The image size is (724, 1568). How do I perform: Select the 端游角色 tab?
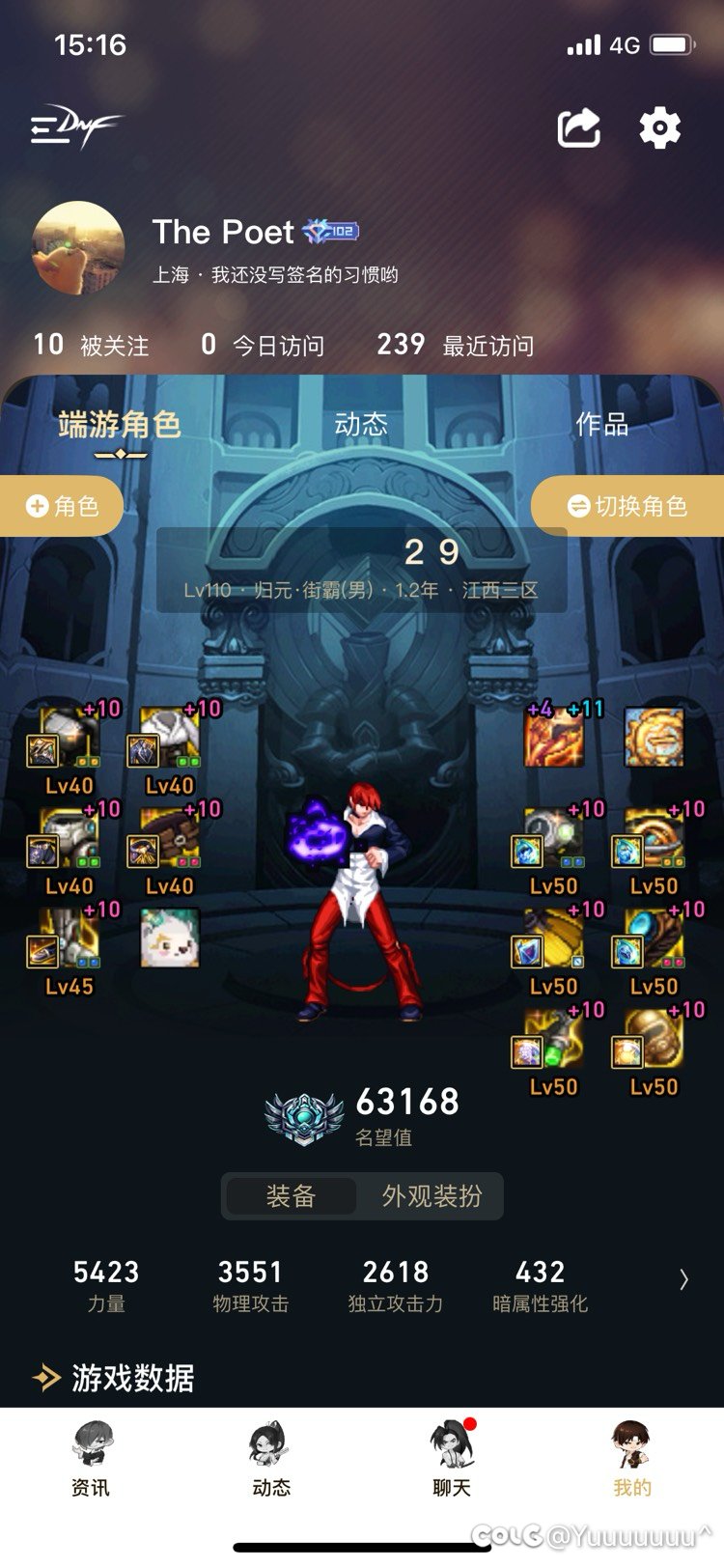[120, 424]
